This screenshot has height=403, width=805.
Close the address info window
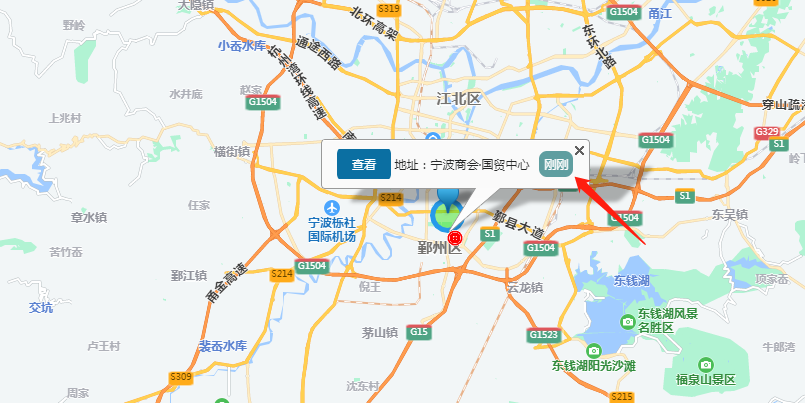coord(579,150)
